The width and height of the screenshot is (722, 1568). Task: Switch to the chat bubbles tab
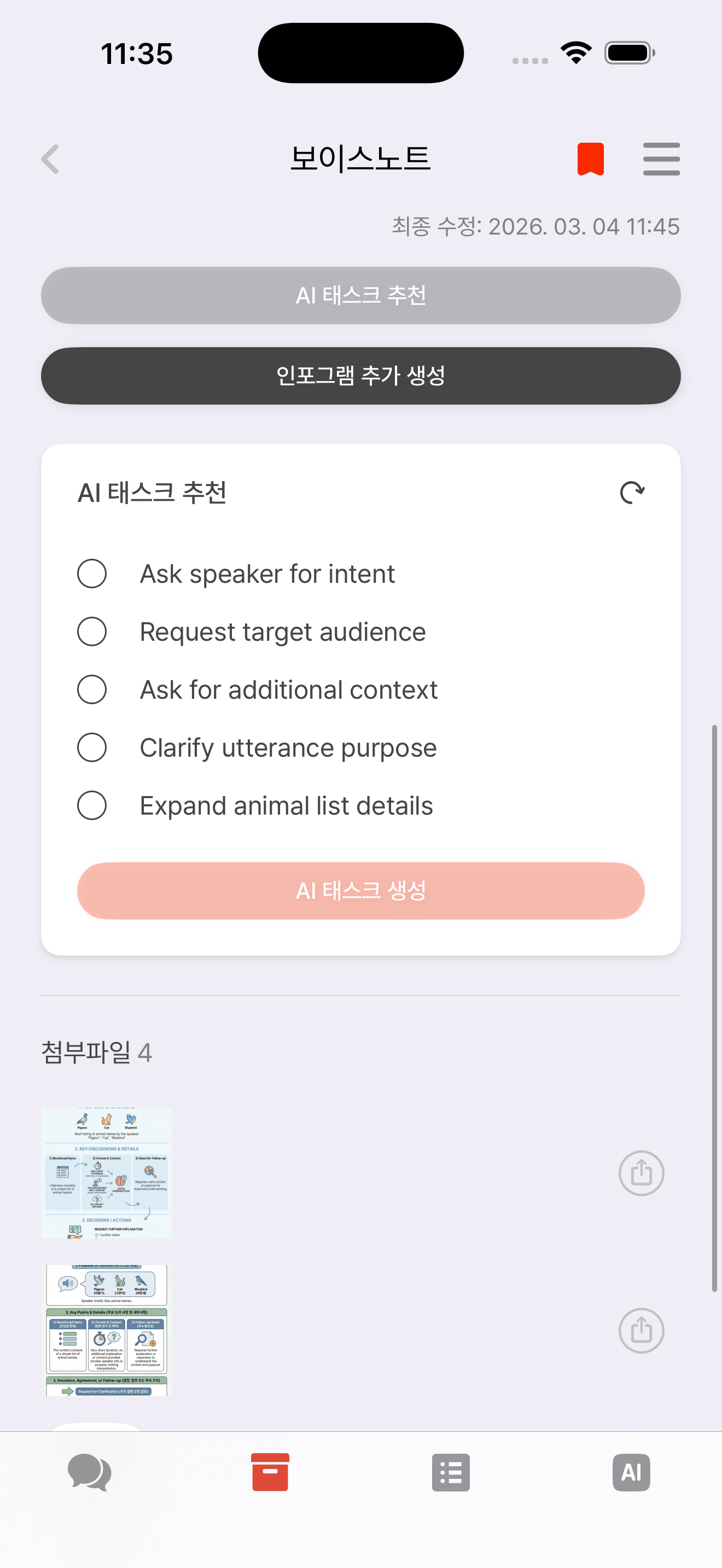[90, 1472]
